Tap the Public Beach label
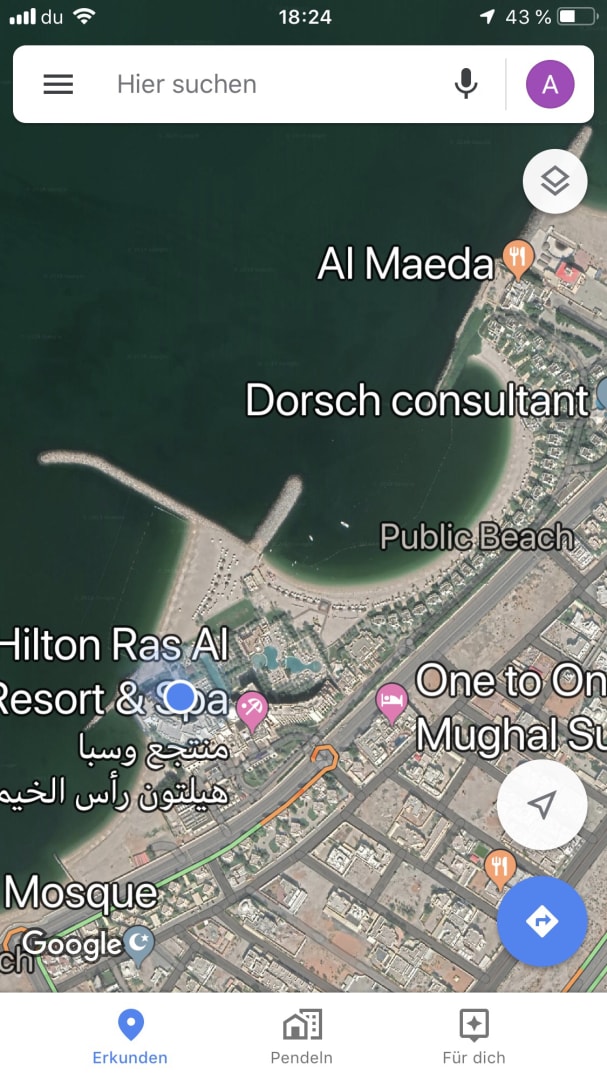 [x=477, y=537]
